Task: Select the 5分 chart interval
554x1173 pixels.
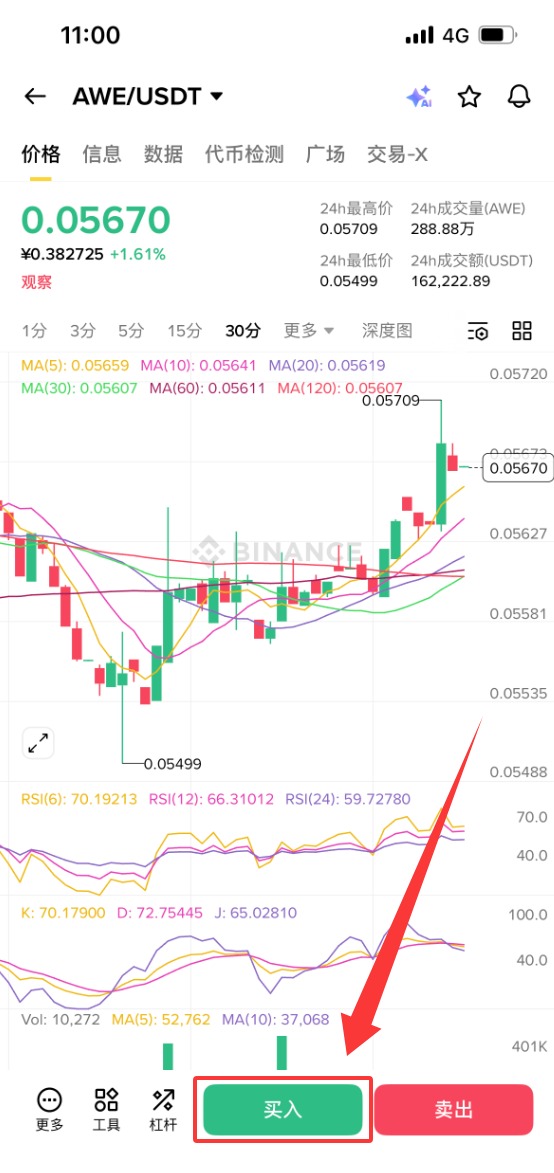Action: tap(131, 331)
